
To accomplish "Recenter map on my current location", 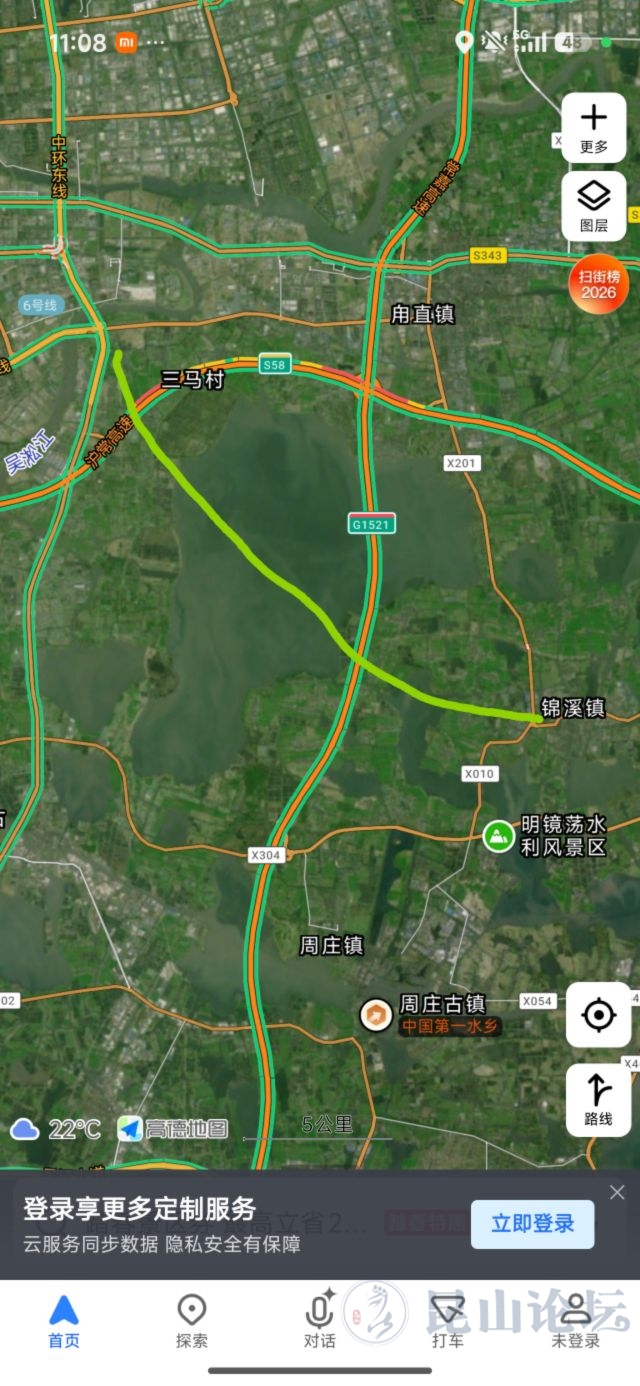I will (598, 1015).
